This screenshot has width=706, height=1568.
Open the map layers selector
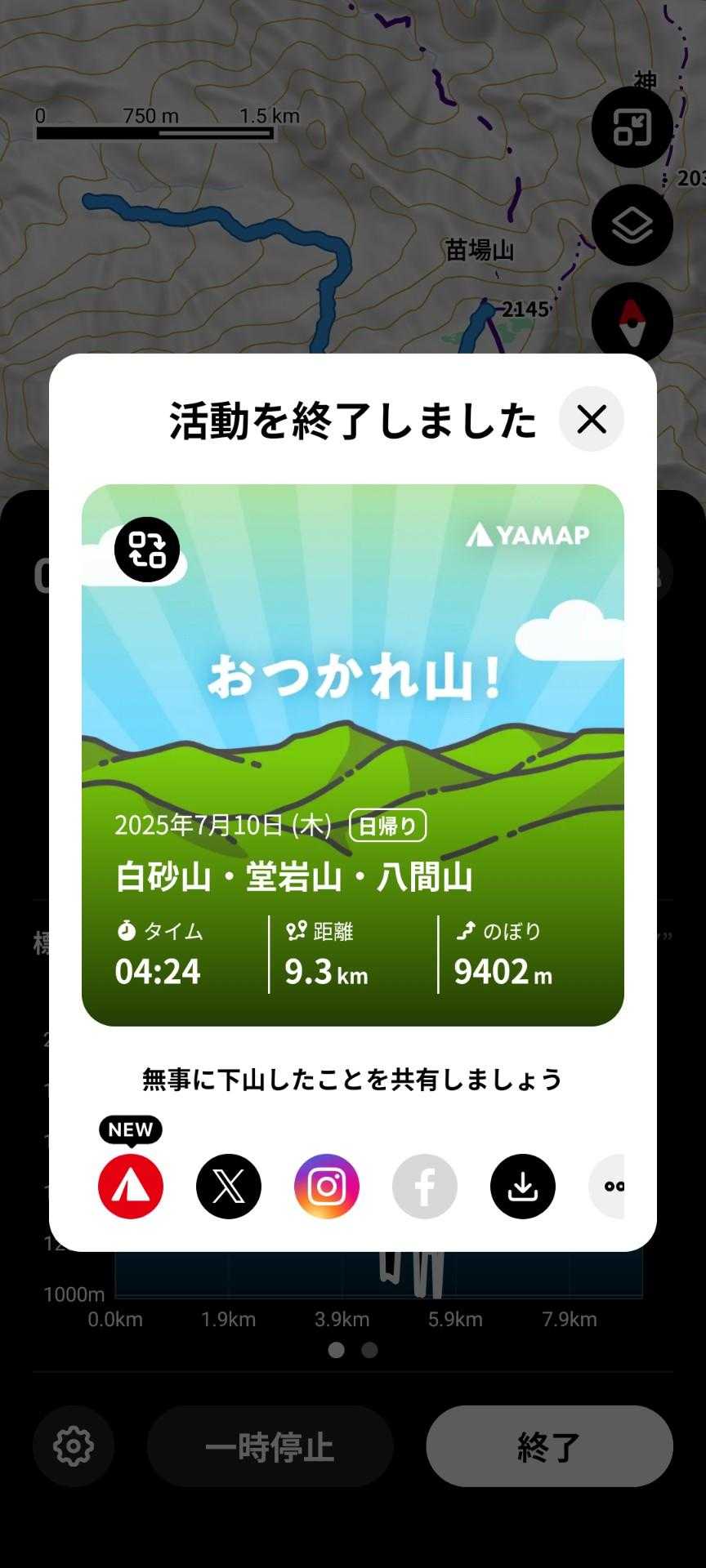[632, 225]
